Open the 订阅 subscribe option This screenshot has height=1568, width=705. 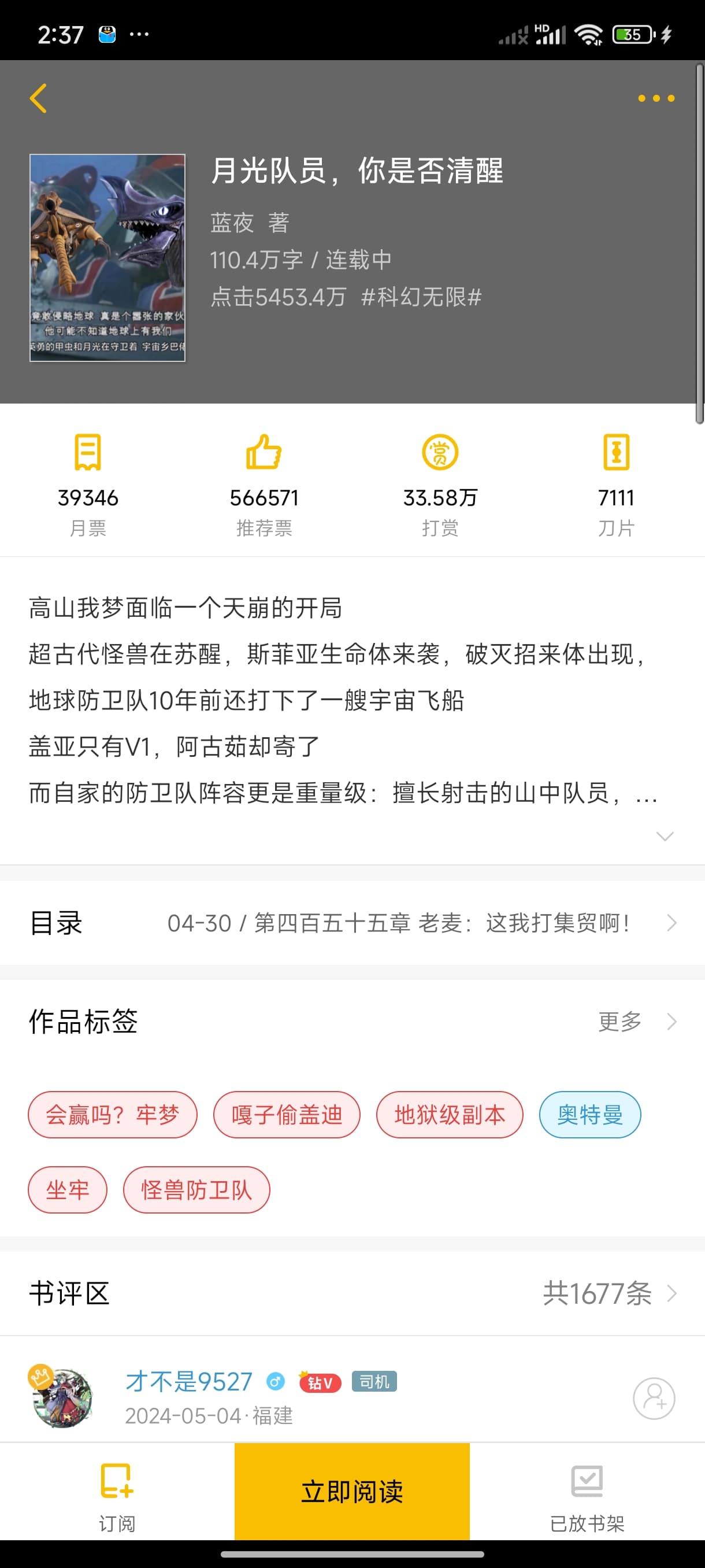[117, 1497]
